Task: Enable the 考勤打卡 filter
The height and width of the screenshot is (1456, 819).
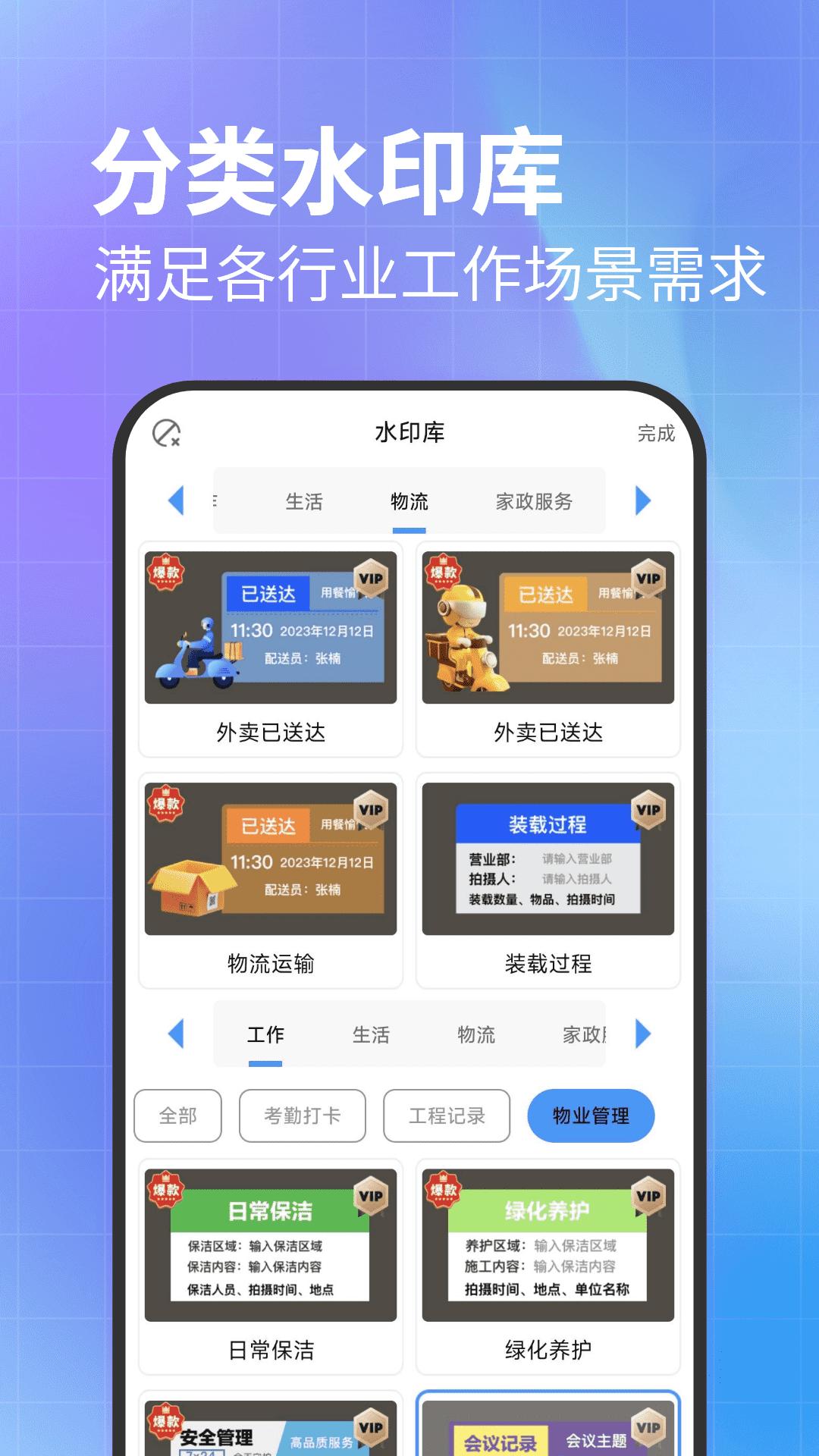Action: [x=303, y=1115]
